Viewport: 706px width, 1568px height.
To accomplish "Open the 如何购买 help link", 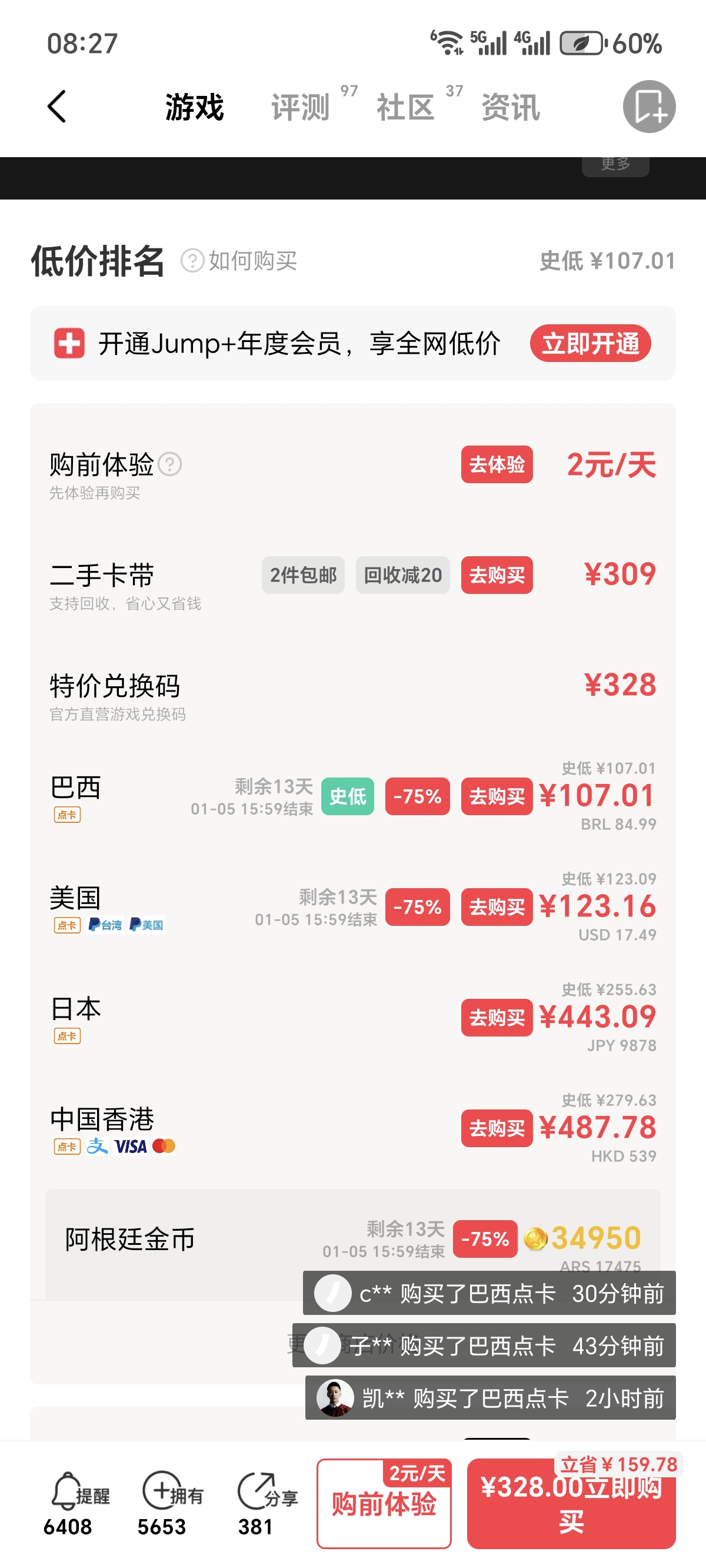I will pyautogui.click(x=240, y=261).
